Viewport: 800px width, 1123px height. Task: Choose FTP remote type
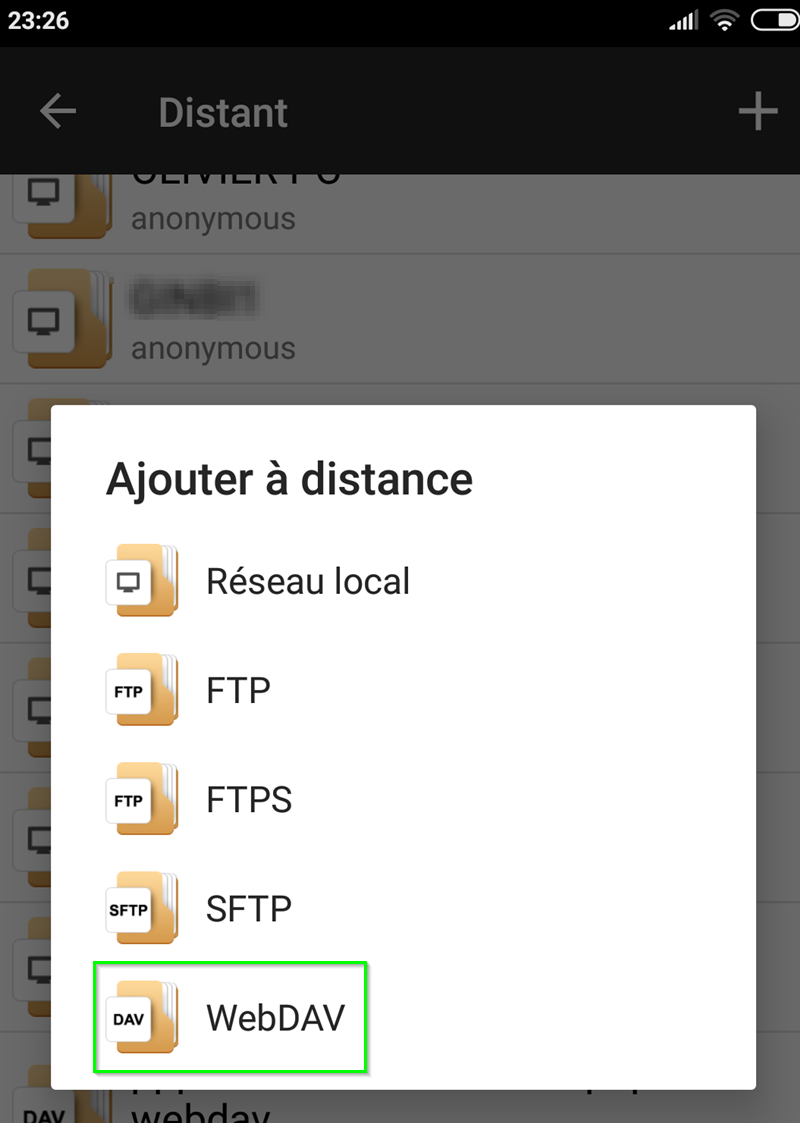tap(238, 690)
